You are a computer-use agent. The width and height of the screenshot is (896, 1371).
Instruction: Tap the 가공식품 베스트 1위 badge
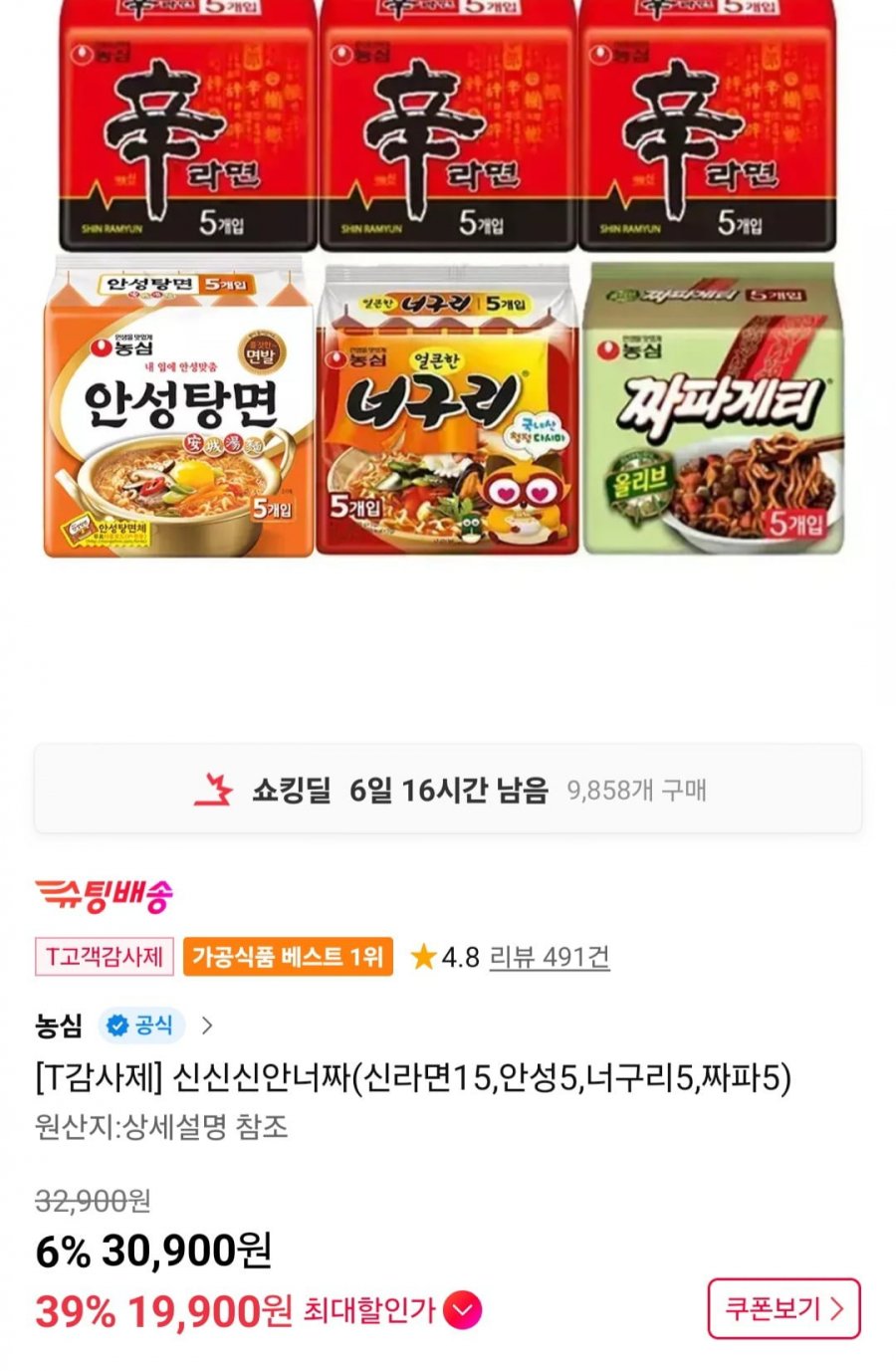288,957
